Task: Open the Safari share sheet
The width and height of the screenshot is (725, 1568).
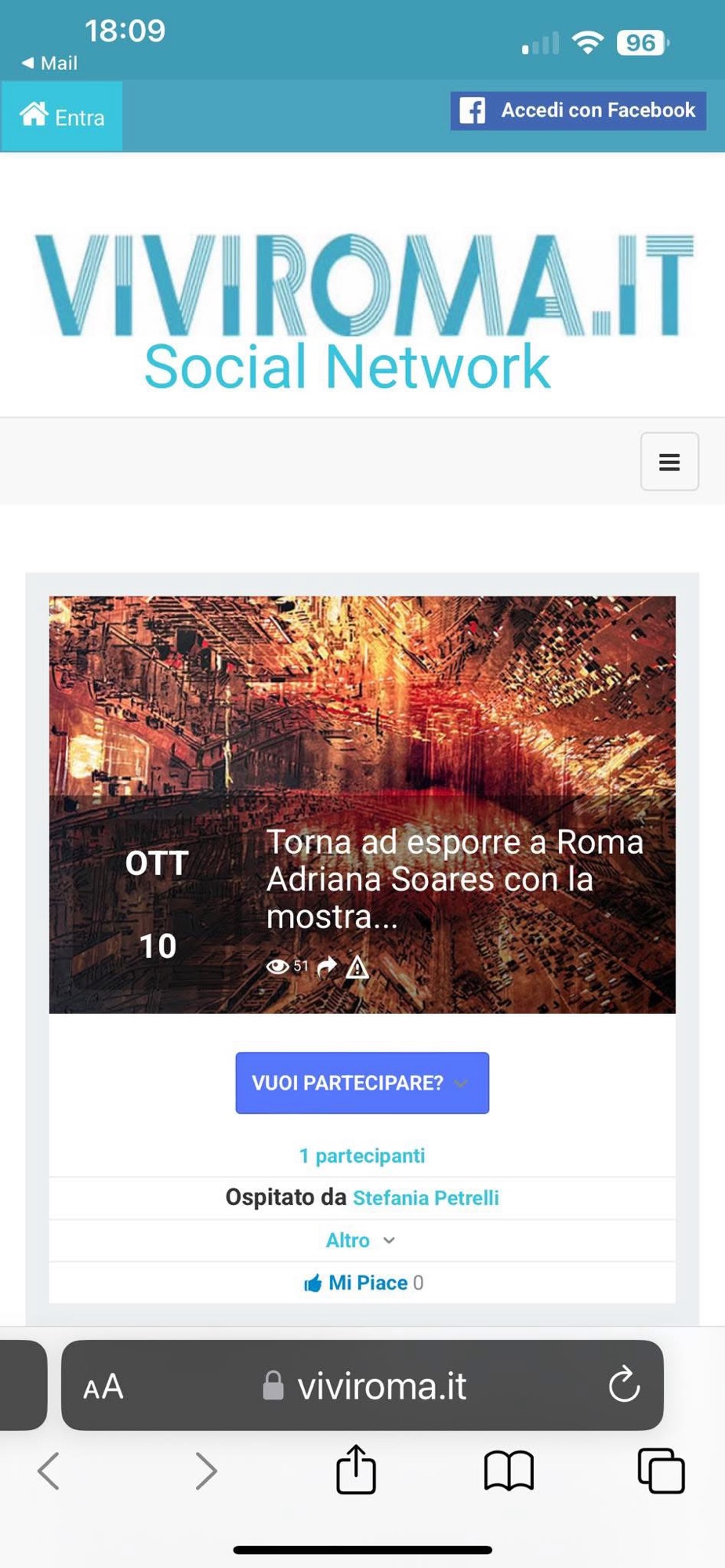Action: pos(356,1470)
